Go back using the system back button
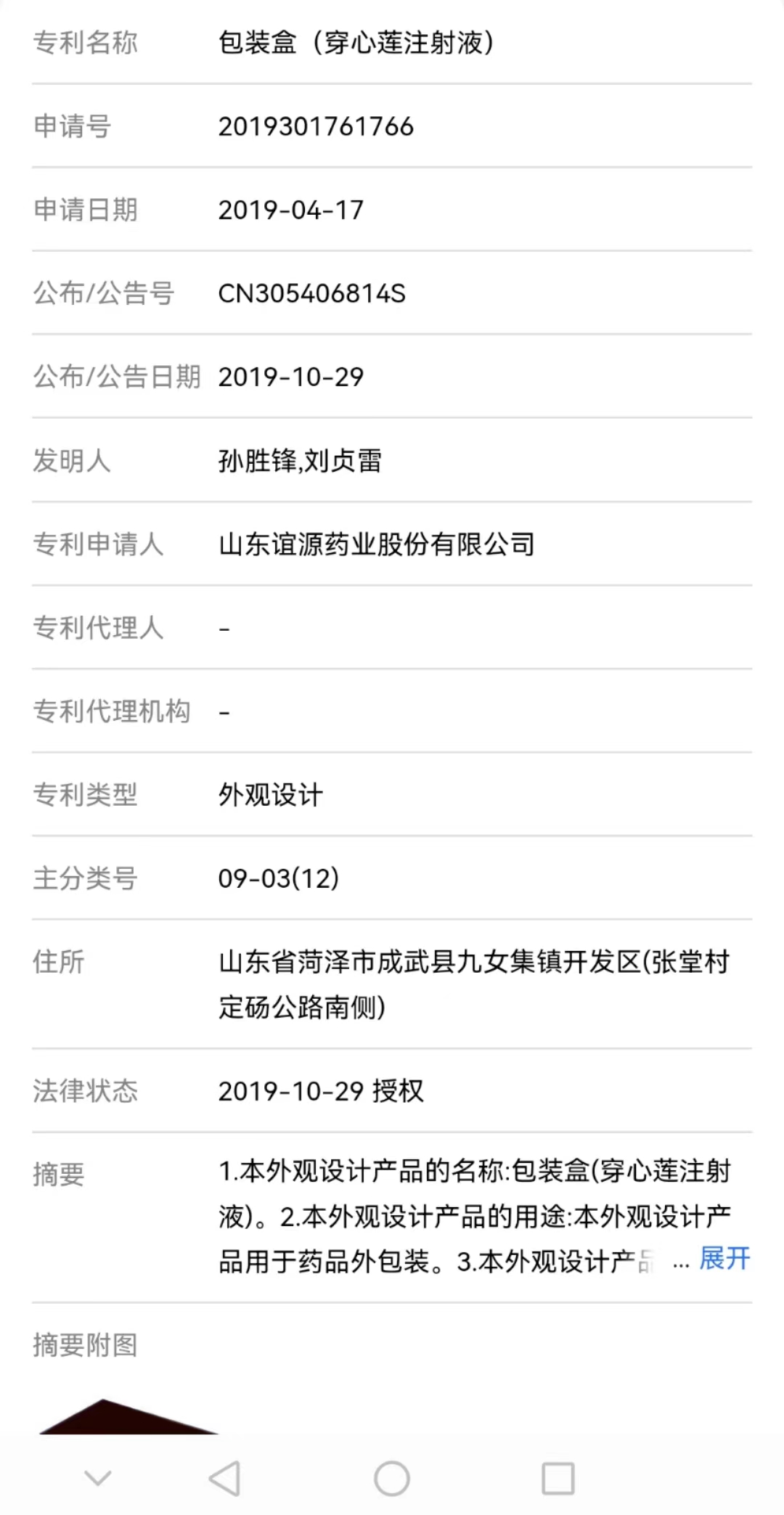The width and height of the screenshot is (784, 1515). [x=224, y=1477]
